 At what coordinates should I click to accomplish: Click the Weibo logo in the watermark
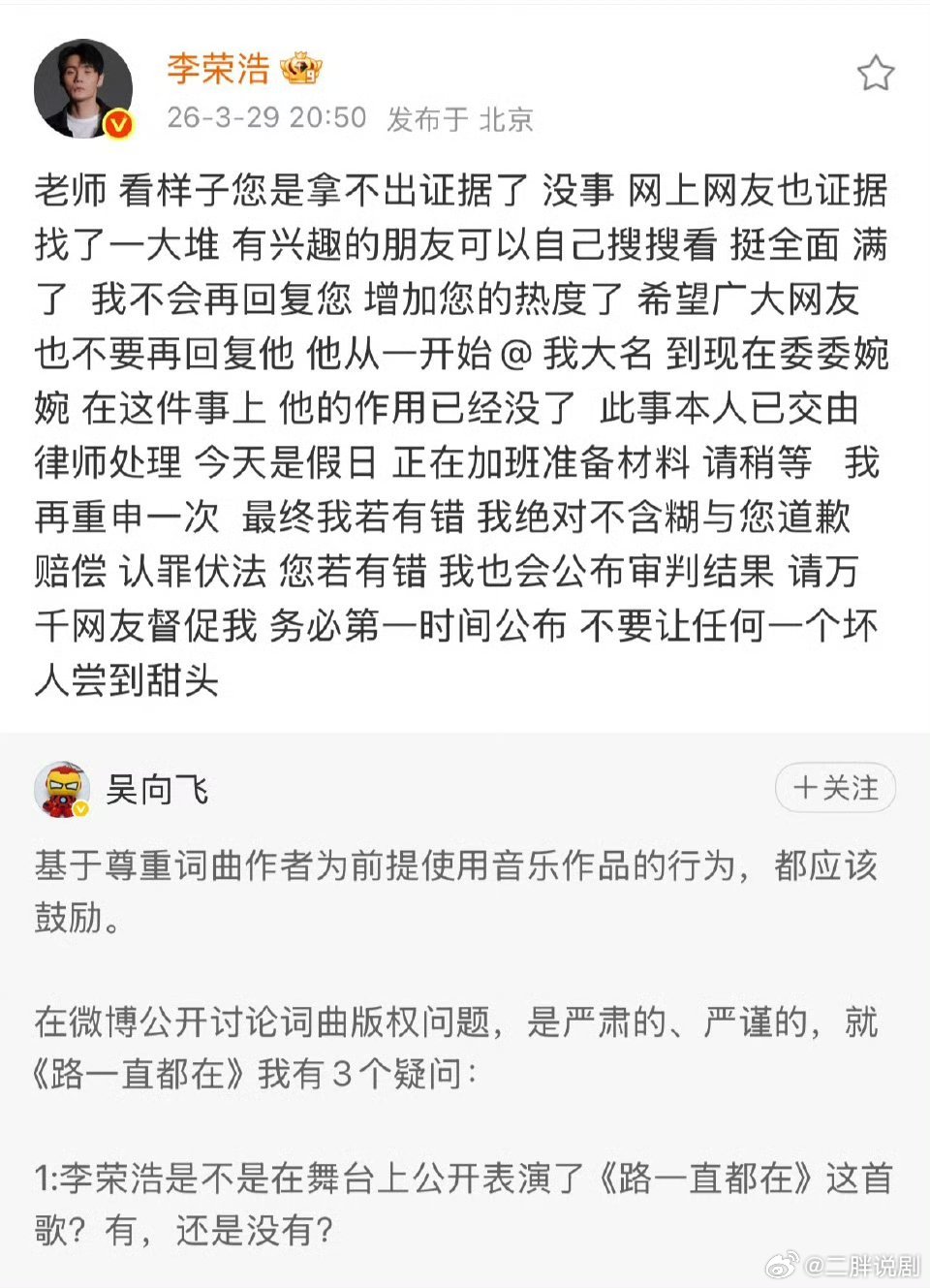[x=781, y=1264]
